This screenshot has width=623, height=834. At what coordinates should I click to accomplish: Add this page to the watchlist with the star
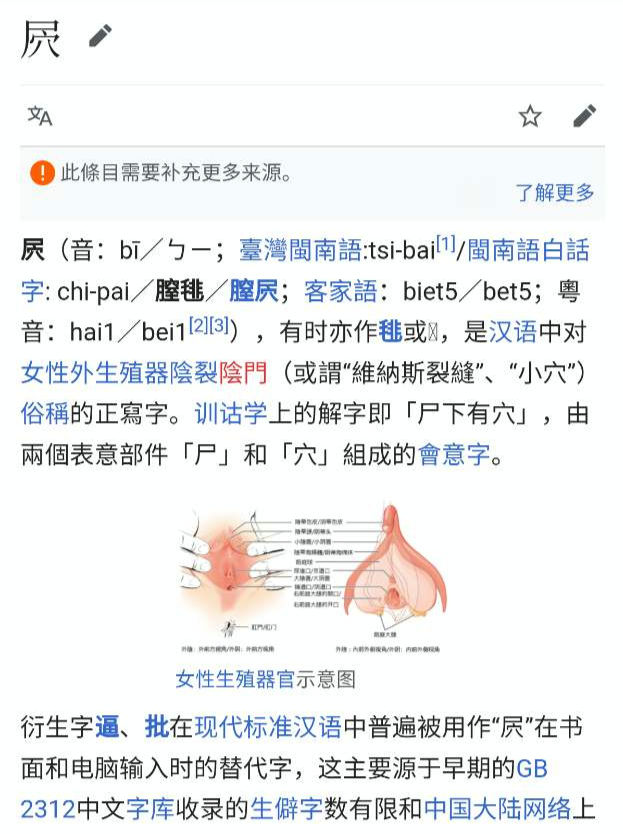[530, 116]
